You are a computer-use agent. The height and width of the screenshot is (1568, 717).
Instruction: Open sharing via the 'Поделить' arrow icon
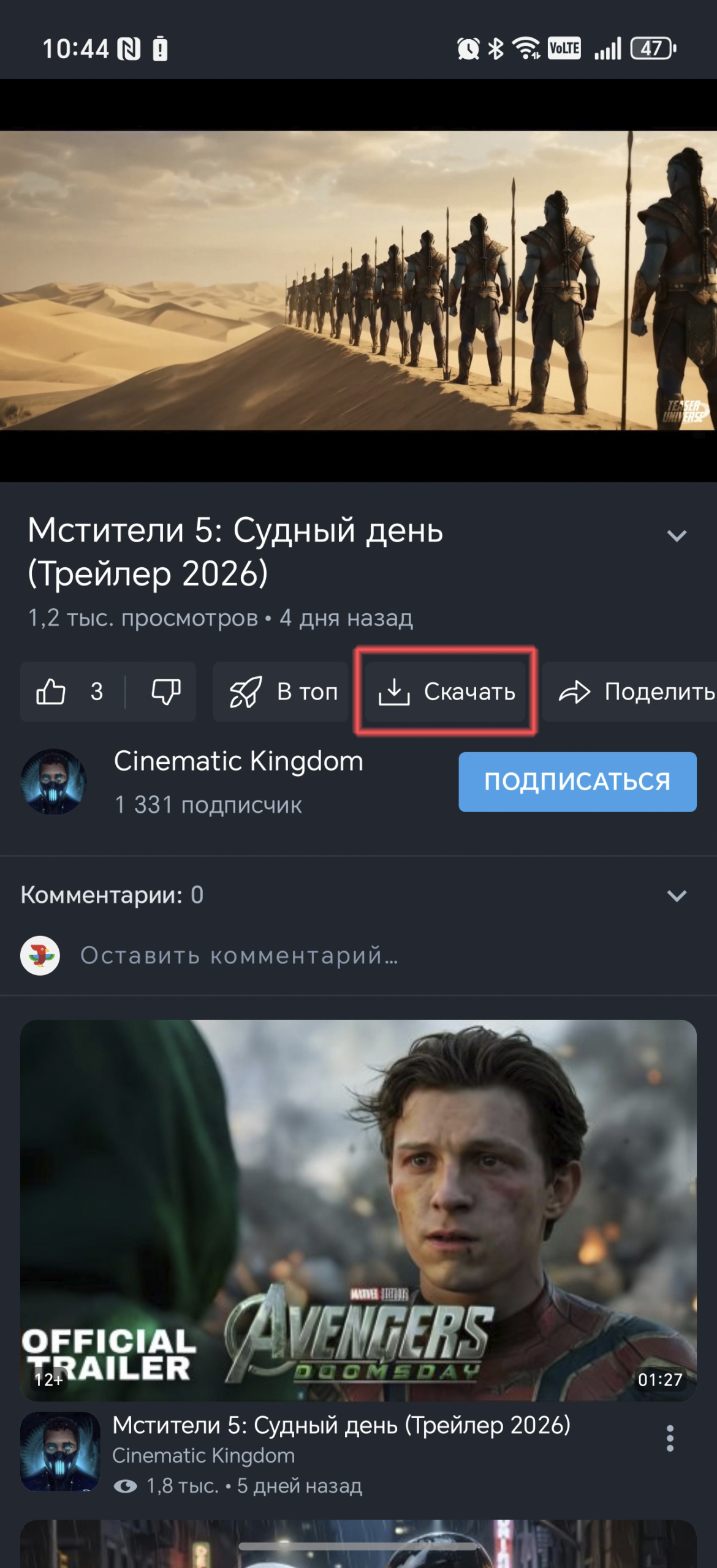click(574, 693)
